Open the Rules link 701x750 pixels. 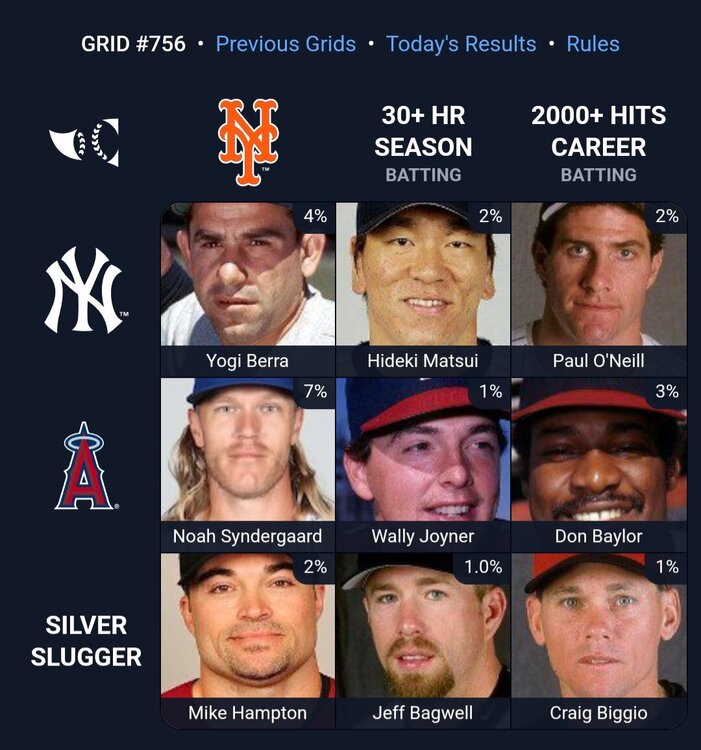coord(593,44)
